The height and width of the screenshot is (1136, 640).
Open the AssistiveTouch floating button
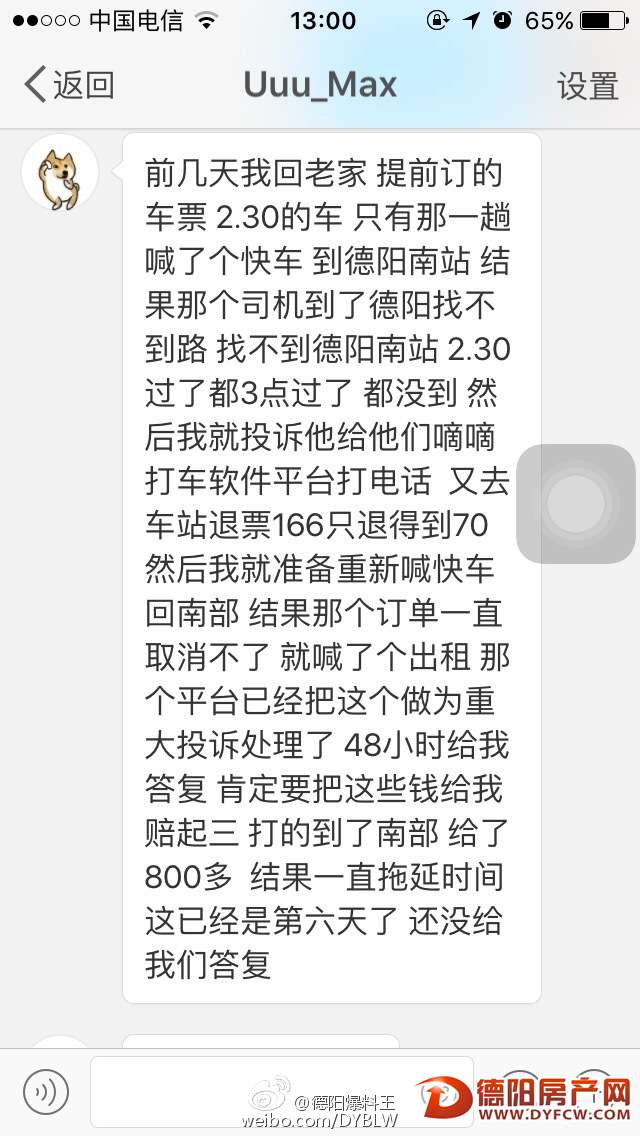point(576,503)
